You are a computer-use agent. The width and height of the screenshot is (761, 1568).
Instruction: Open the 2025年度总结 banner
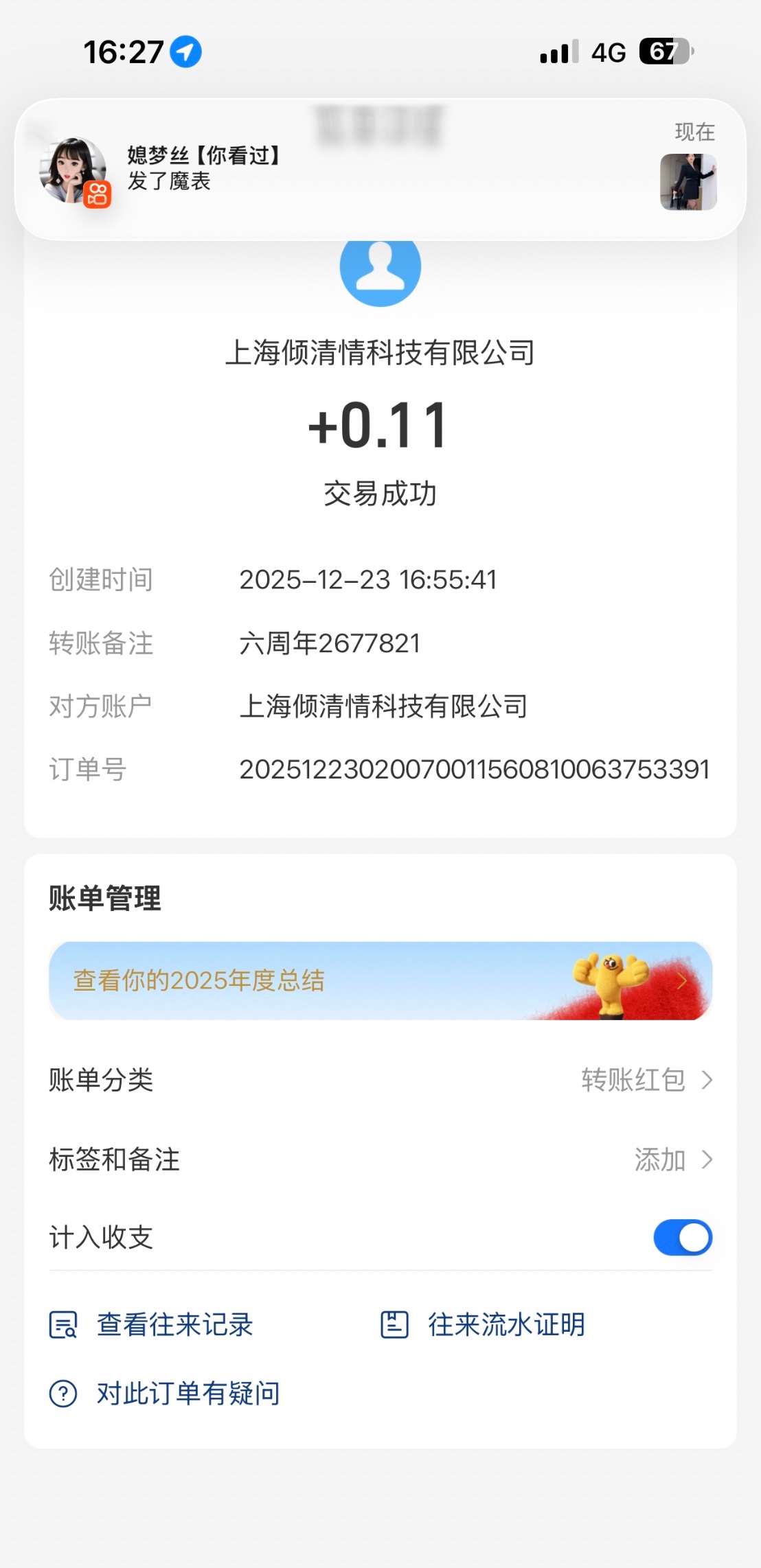380,980
